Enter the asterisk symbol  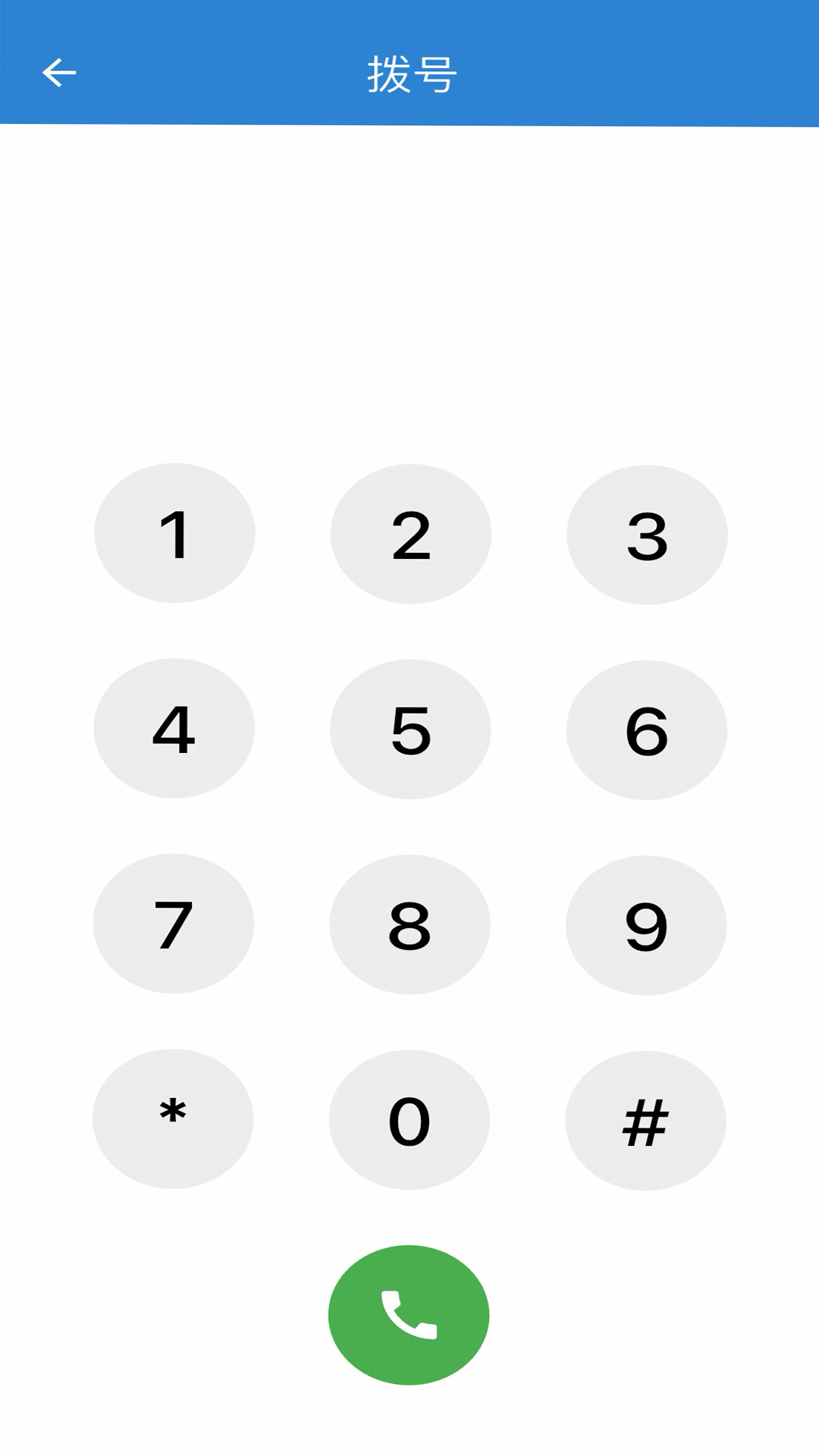tap(173, 1119)
